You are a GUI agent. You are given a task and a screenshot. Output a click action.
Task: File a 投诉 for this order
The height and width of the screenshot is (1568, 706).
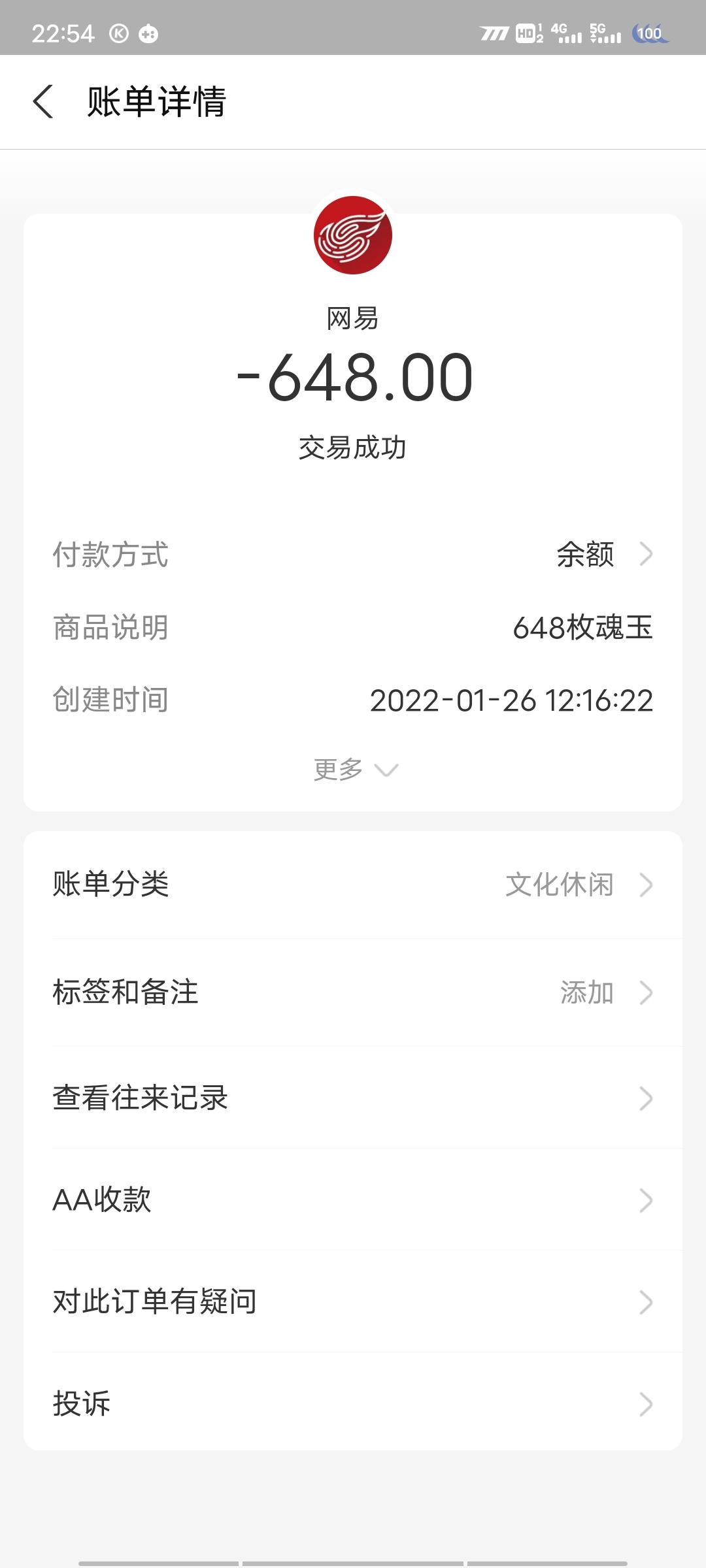[353, 1403]
